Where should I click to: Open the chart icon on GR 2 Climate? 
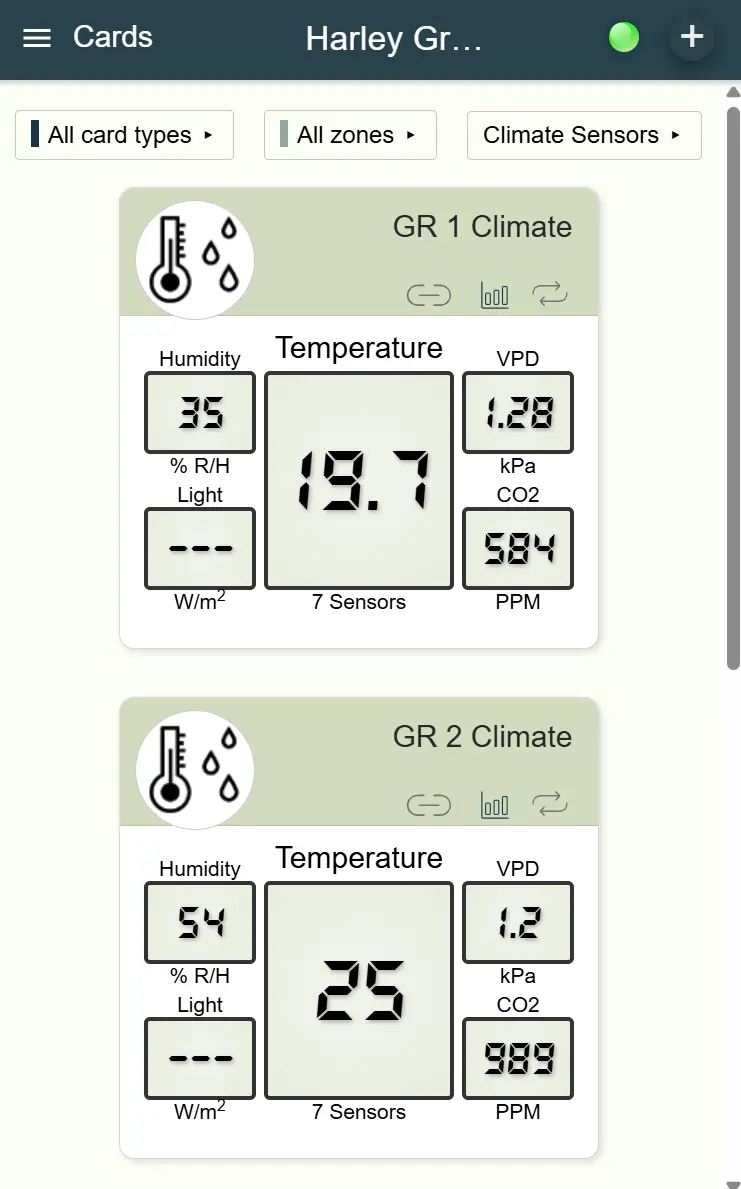tap(494, 804)
